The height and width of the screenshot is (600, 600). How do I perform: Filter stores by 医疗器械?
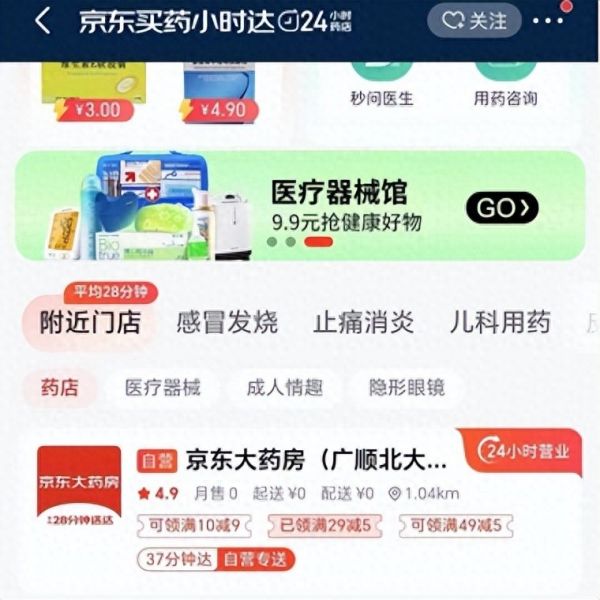(x=162, y=387)
